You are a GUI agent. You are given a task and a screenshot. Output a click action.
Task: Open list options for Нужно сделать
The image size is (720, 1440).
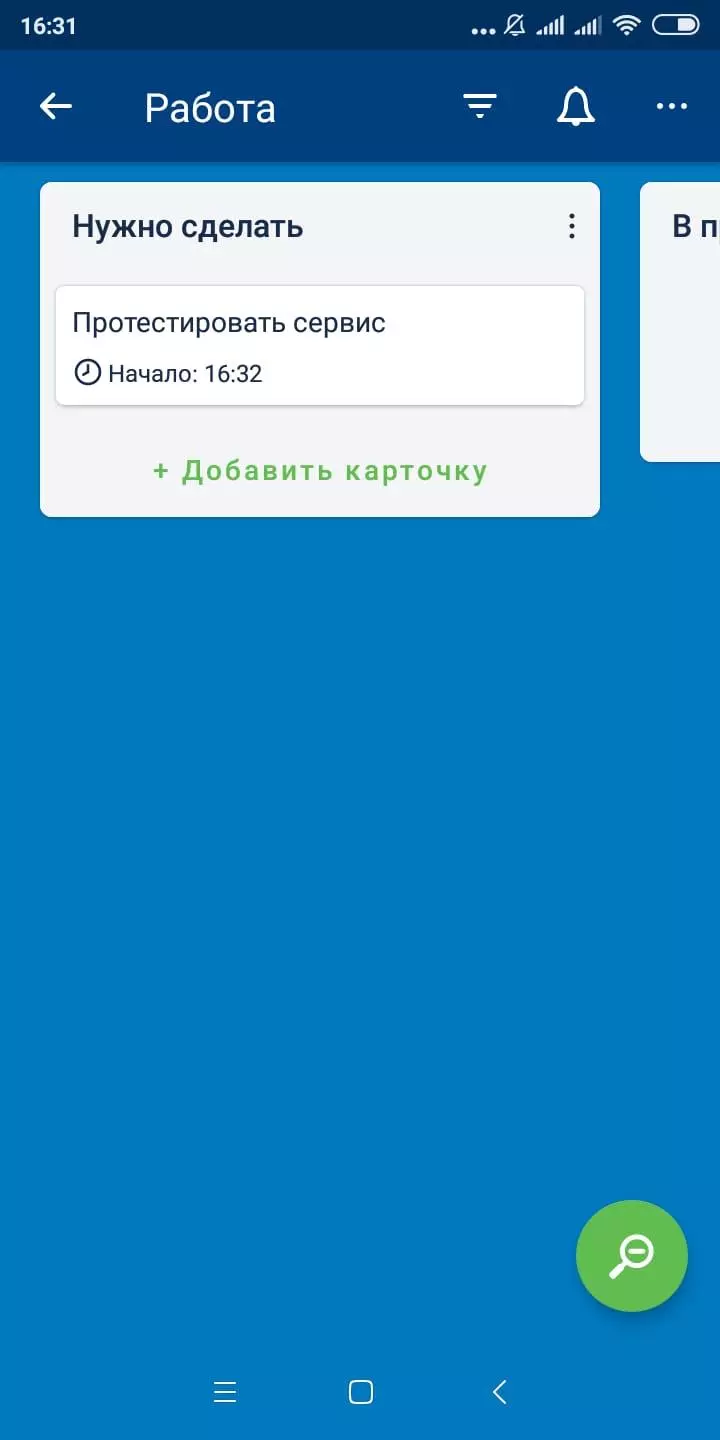tap(571, 226)
